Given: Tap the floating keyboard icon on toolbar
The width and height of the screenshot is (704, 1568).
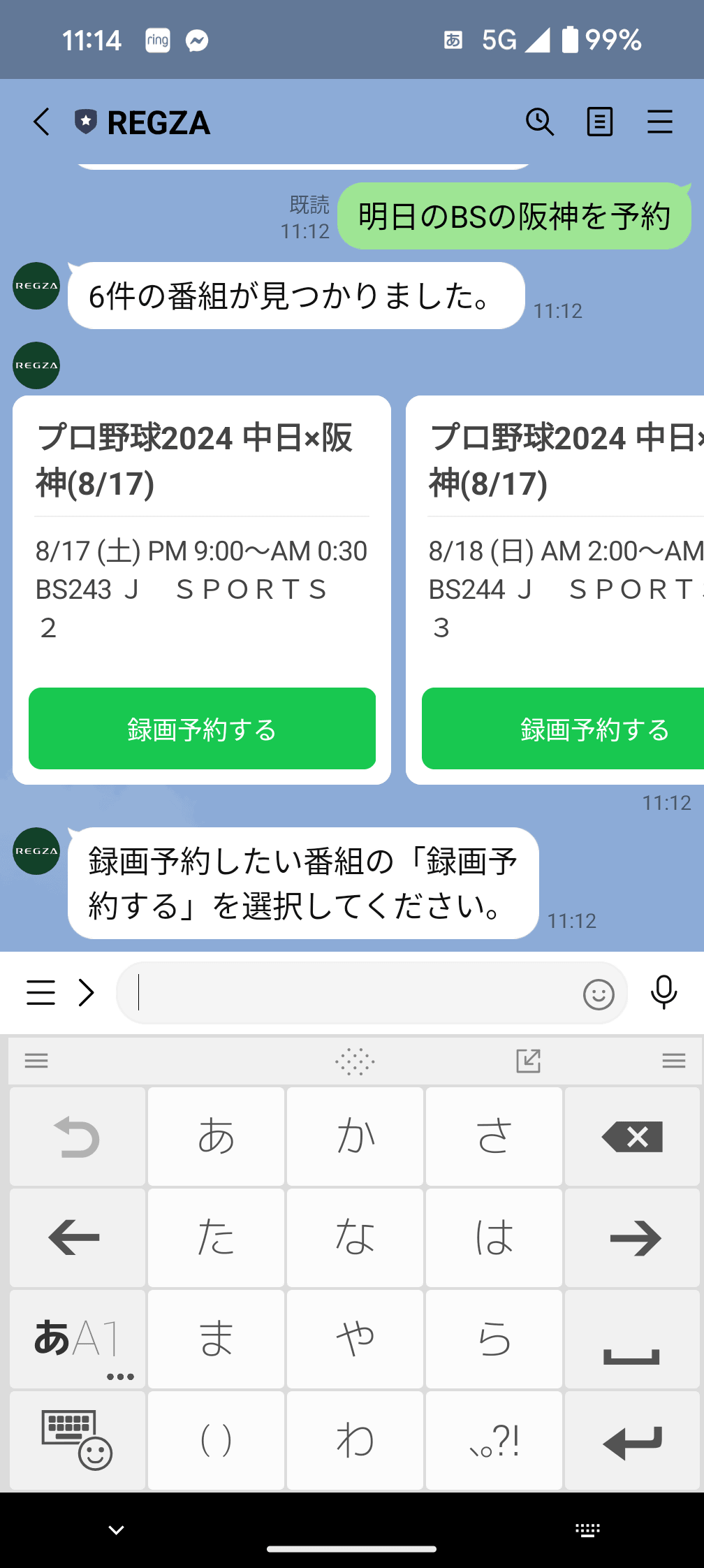Looking at the screenshot, I should [529, 1061].
